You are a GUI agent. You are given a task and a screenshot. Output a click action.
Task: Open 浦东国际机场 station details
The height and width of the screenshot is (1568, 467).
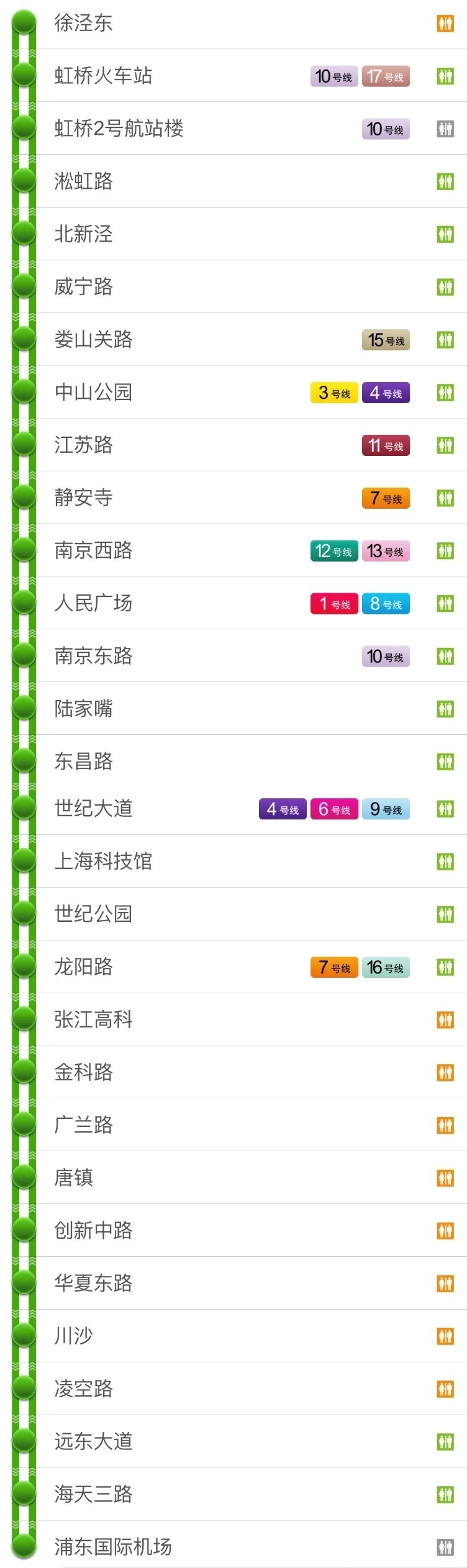click(113, 1546)
